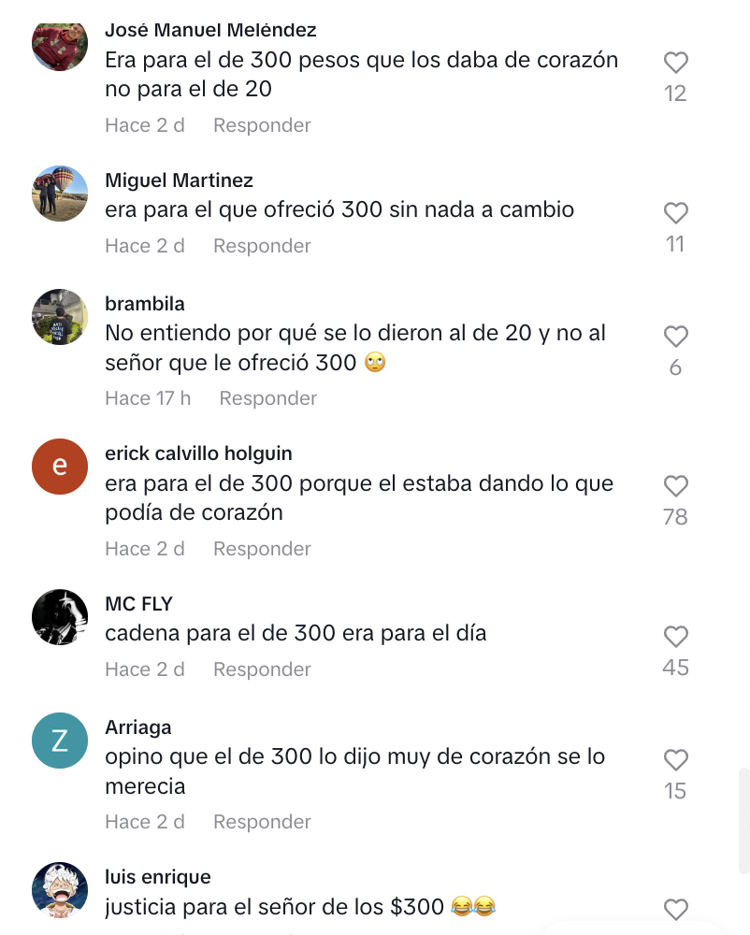
Task: Reply to brambila's comment
Action: pyautogui.click(x=267, y=398)
